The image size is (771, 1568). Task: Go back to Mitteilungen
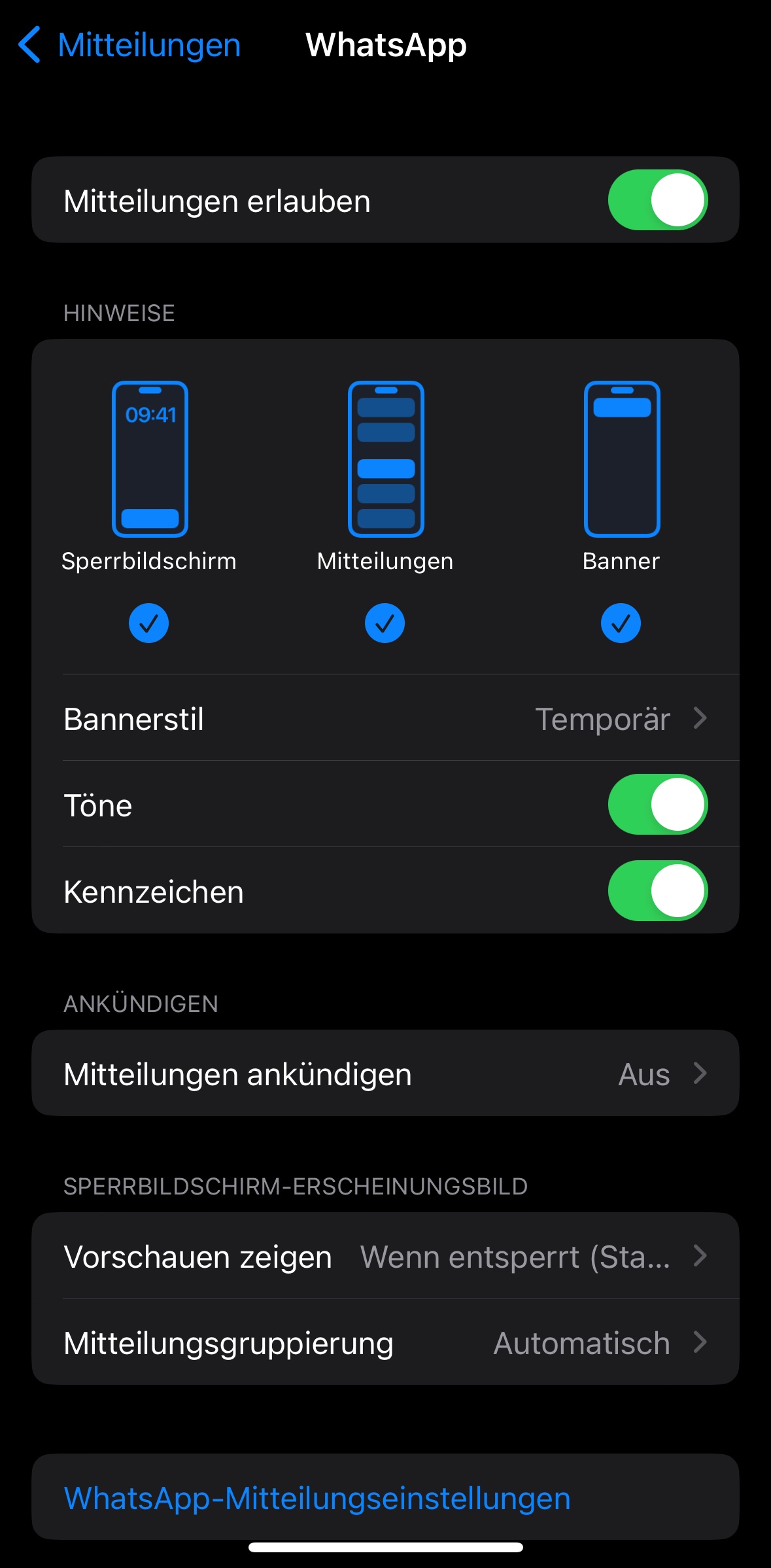point(129,45)
